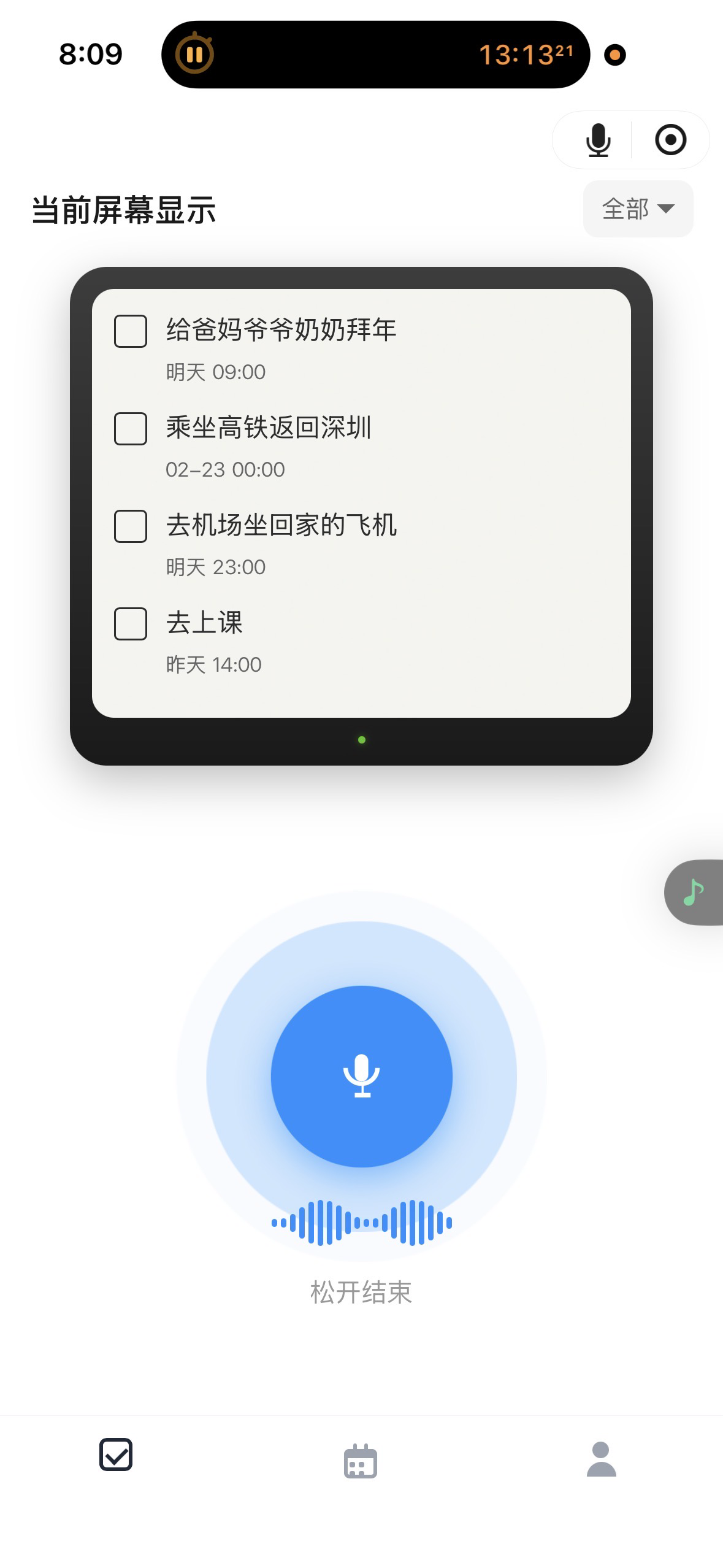Open the 全部 filter dropdown

(x=637, y=209)
